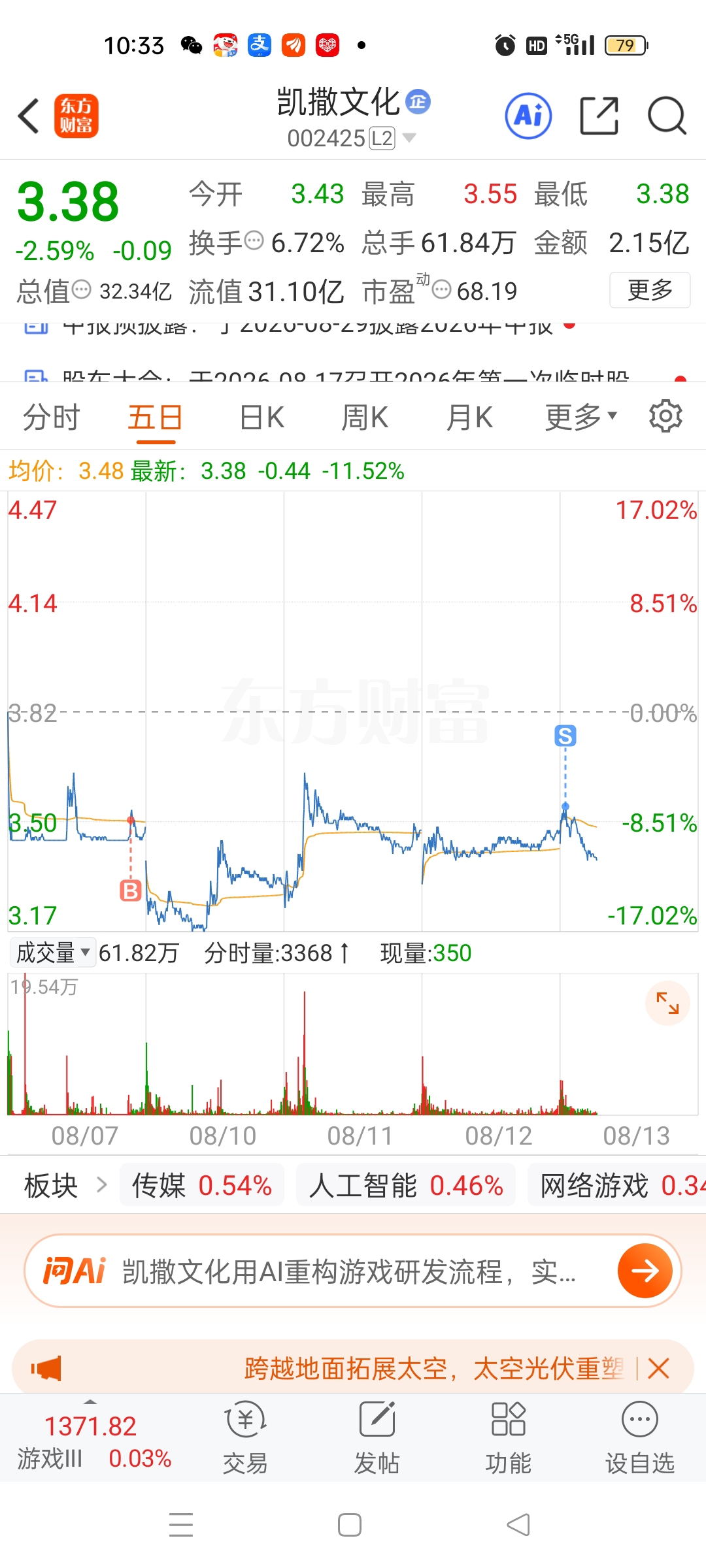Switch to the 周K chart tab
Viewport: 706px width, 1568px height.
(x=365, y=417)
